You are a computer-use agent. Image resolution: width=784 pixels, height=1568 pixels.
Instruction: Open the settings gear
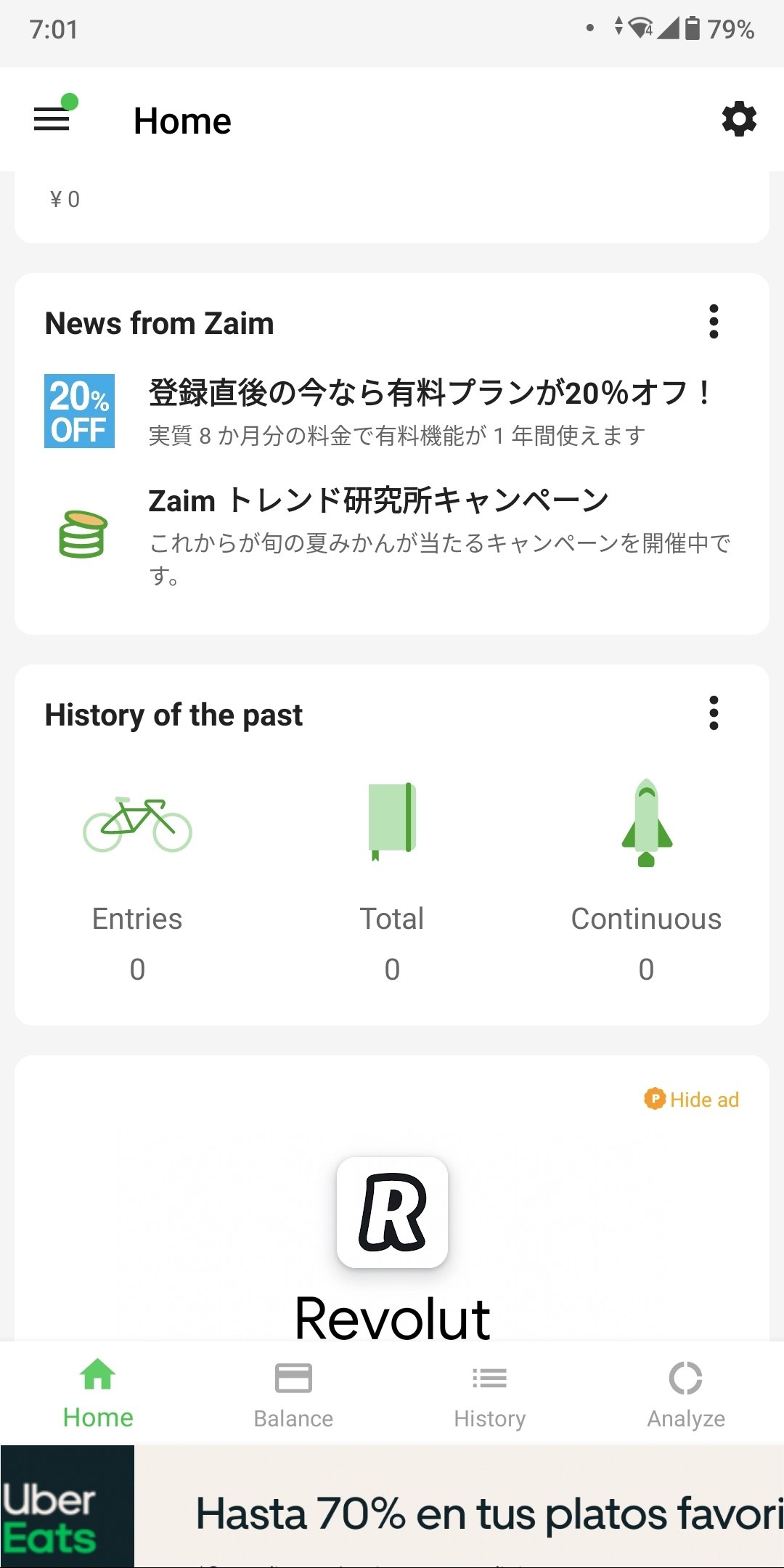click(739, 119)
